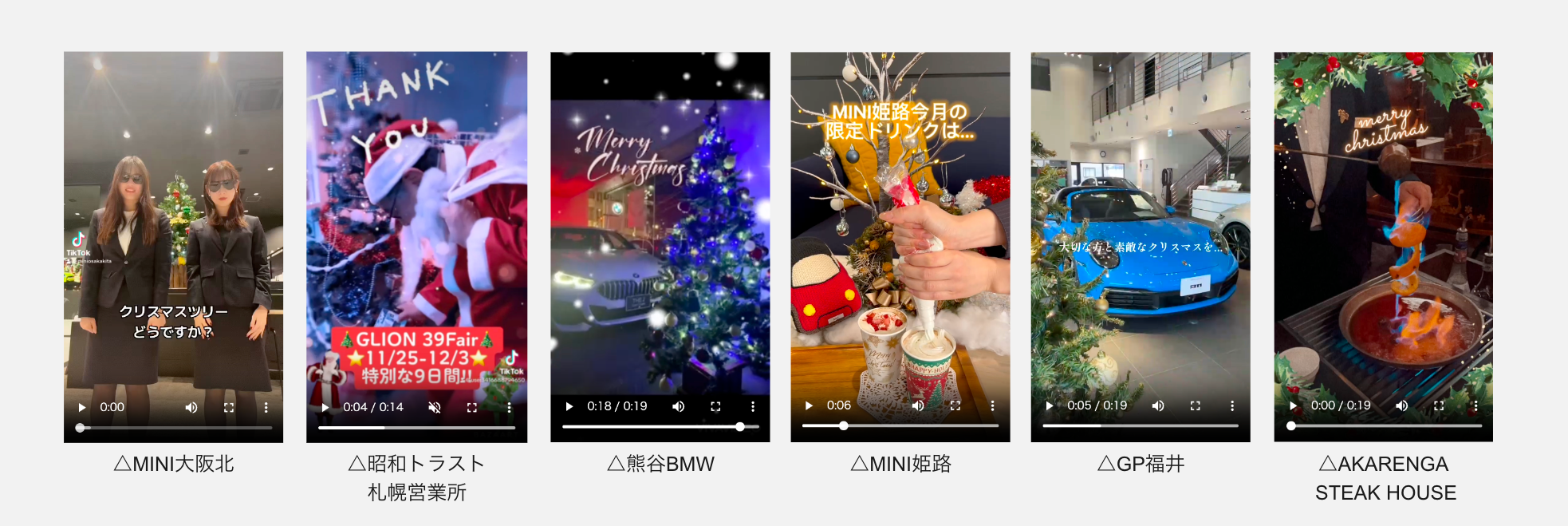The height and width of the screenshot is (526, 1568).
Task: Mute the AKARENGA STEAK HOUSE video
Action: pyautogui.click(x=1401, y=405)
